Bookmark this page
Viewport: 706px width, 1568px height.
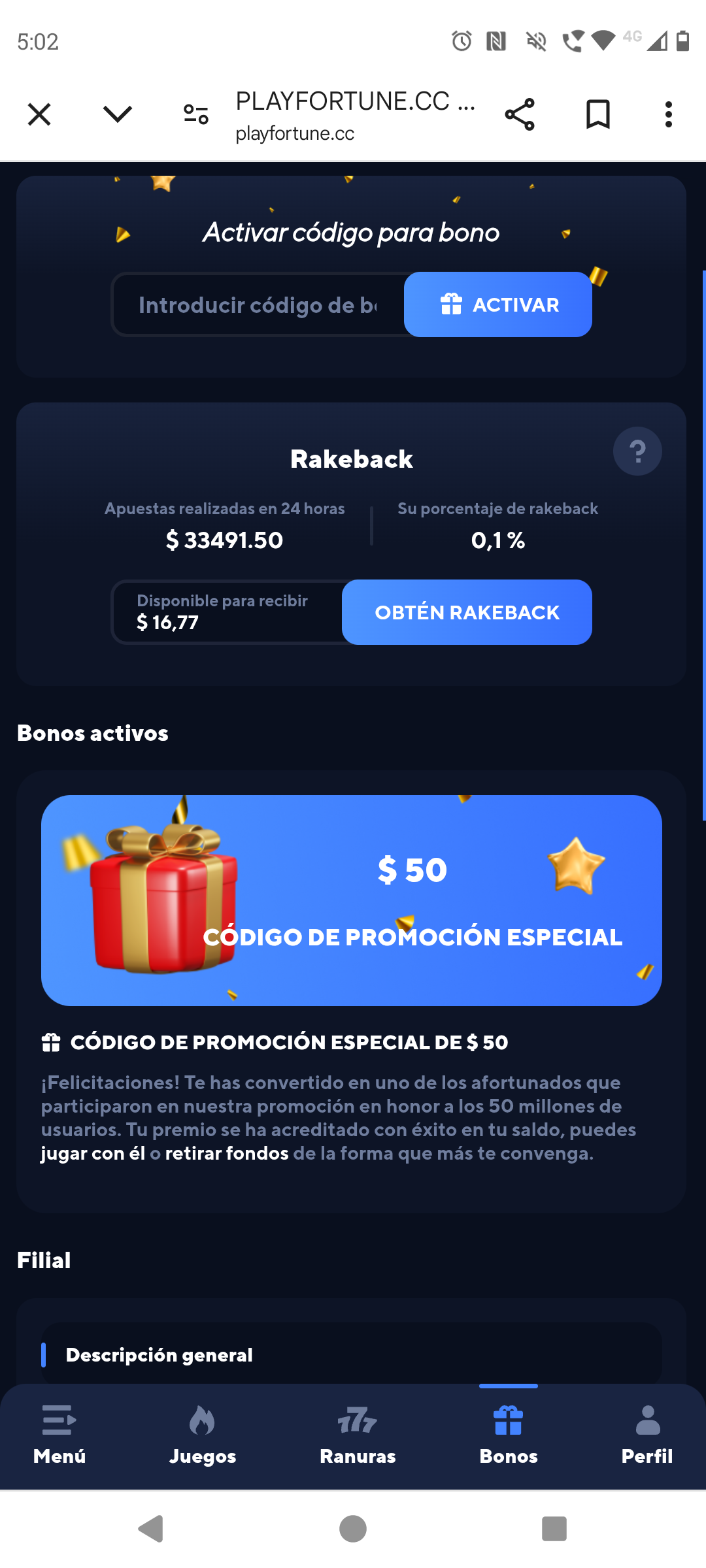pos(597,114)
